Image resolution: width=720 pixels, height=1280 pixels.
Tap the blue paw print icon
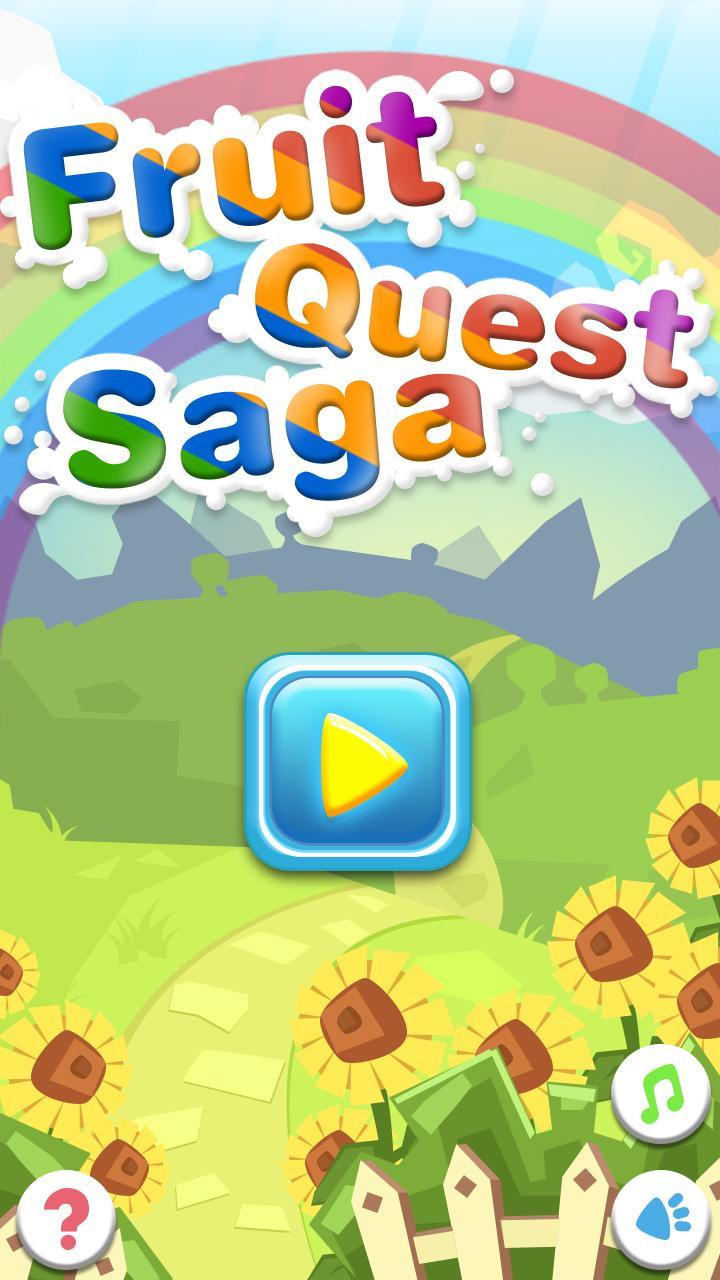[x=660, y=1218]
